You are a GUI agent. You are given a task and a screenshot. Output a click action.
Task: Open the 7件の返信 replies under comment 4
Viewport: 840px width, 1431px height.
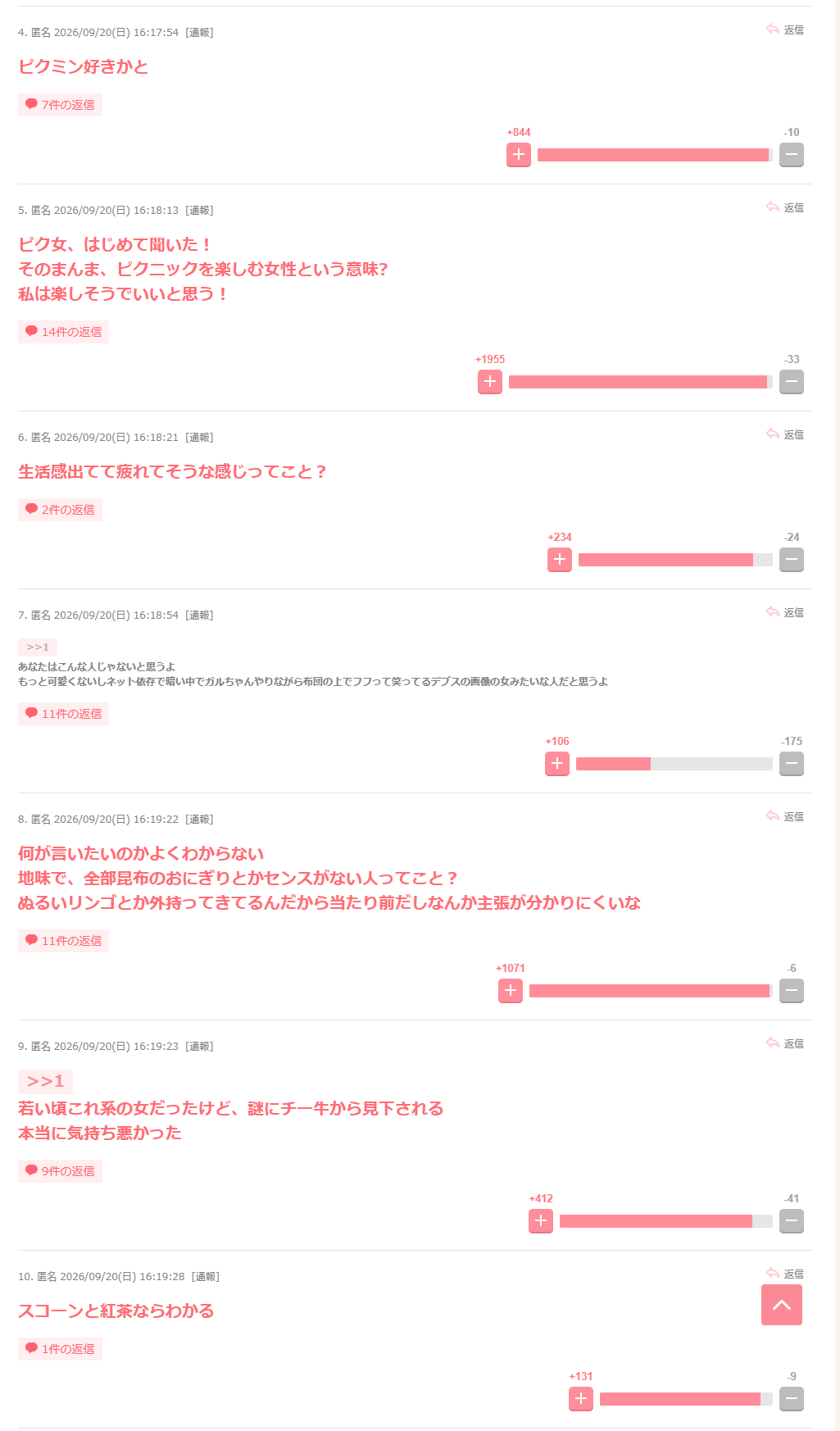pyautogui.click(x=60, y=105)
